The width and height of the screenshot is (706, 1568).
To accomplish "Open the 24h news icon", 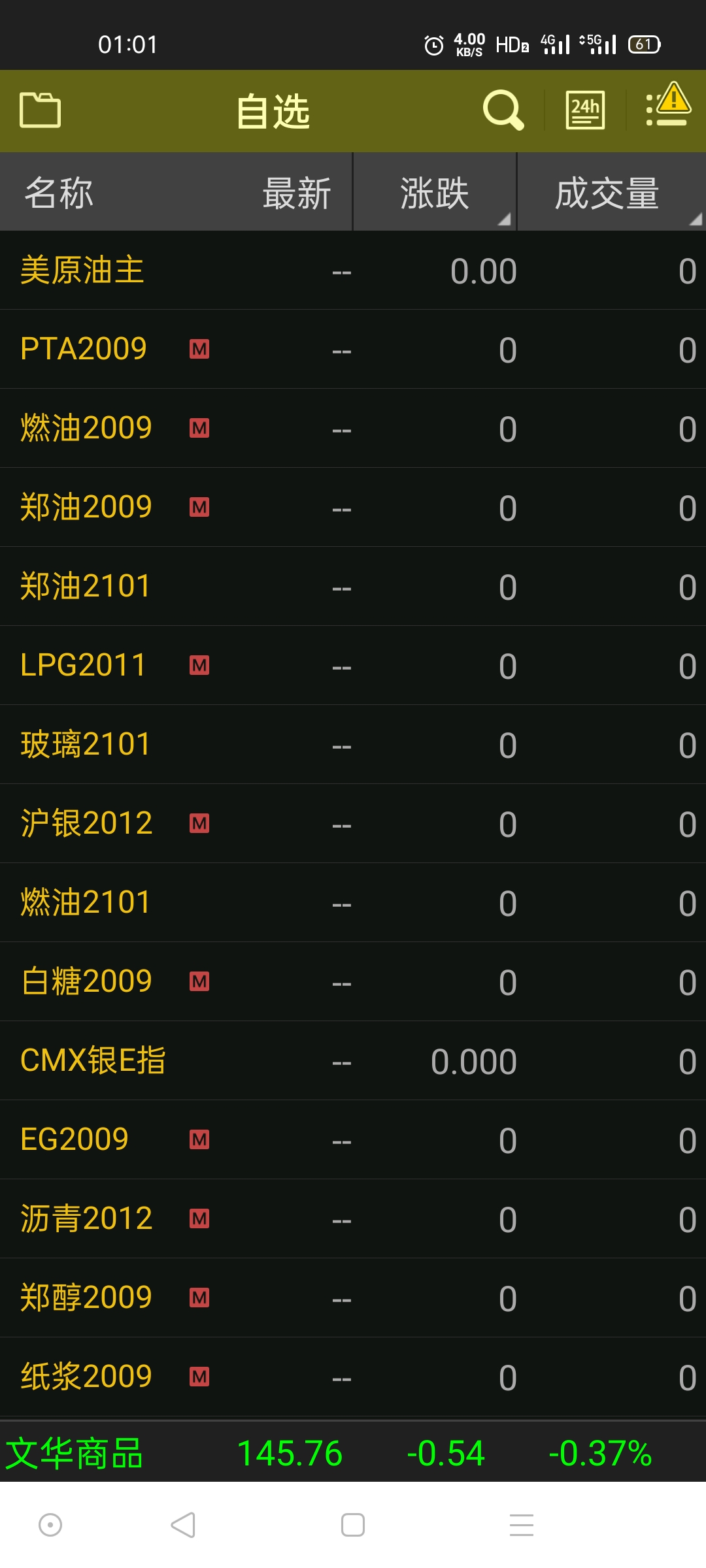I will click(585, 110).
